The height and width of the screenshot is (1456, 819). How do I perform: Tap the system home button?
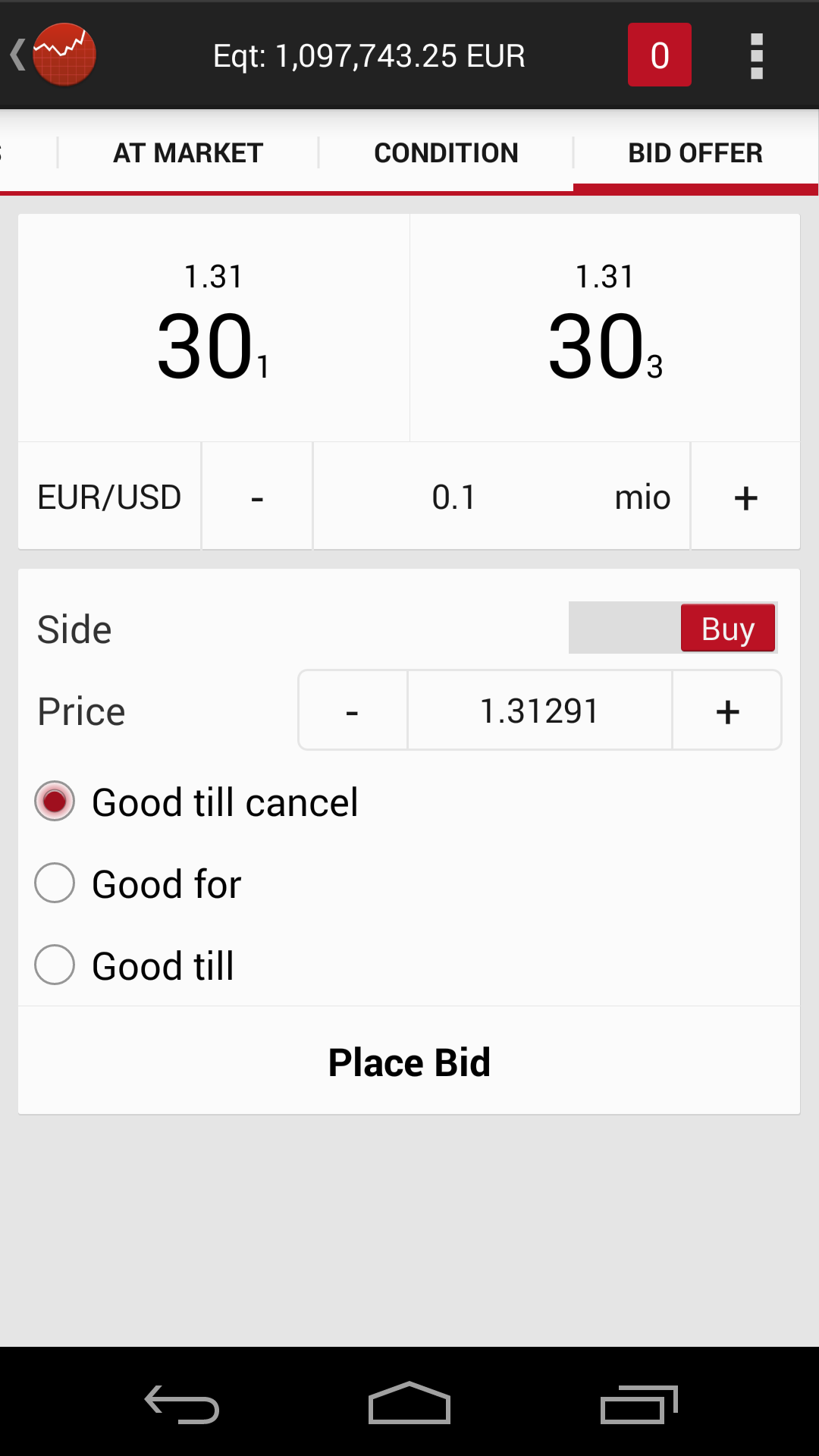[409, 1403]
